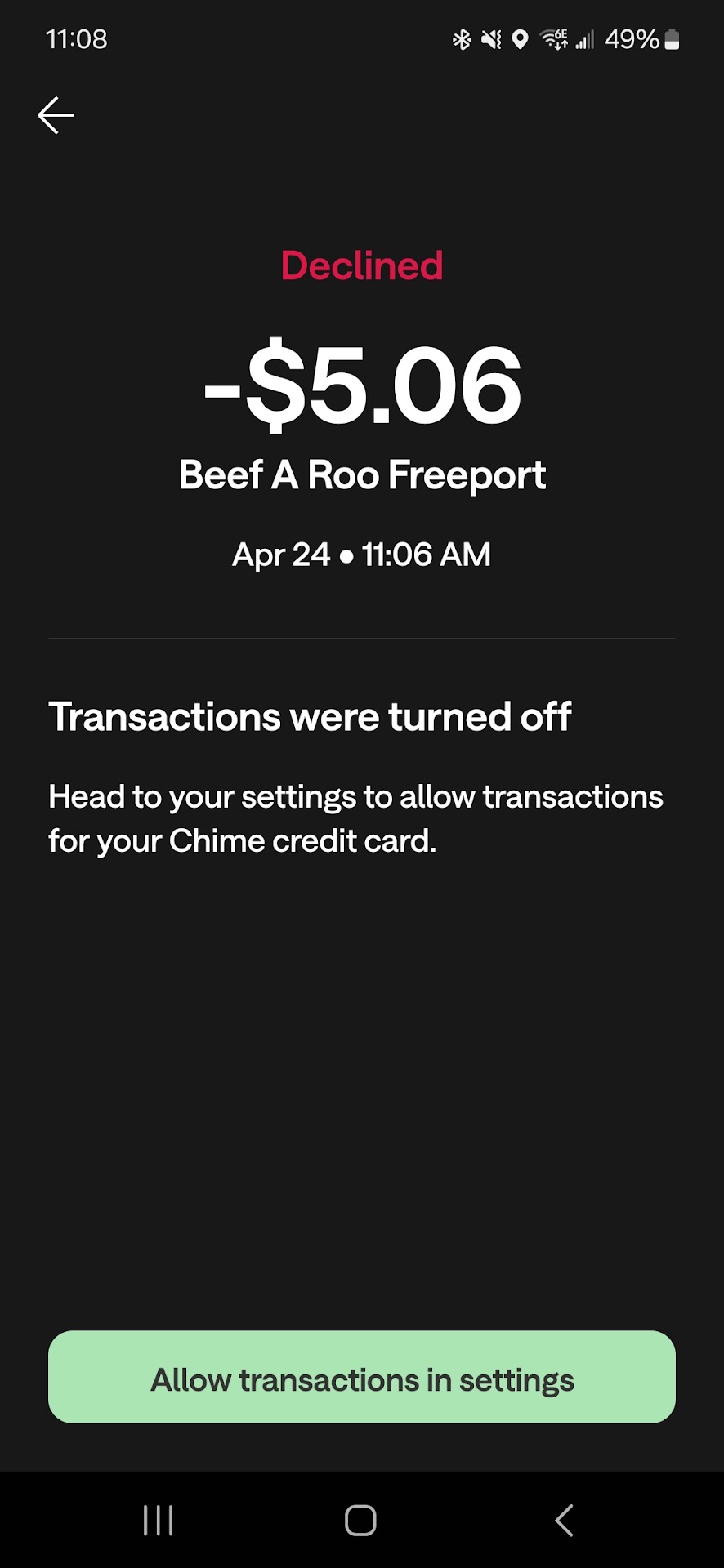Go to the home screen
The image size is (724, 1568).
(360, 1520)
